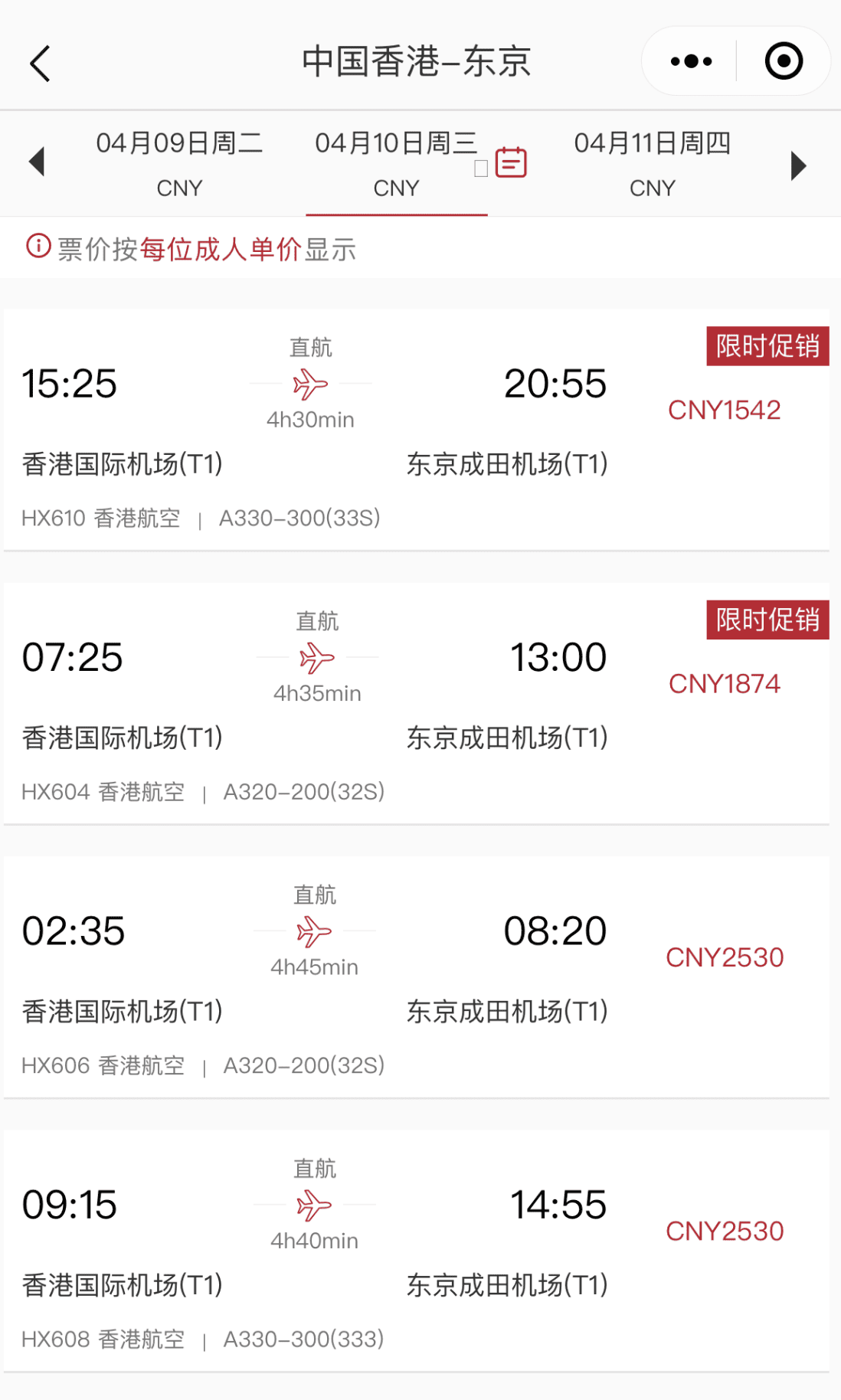Viewport: 841px width, 1400px height.
Task: Select the 04月10日周三 date tab
Action: pyautogui.click(x=395, y=164)
